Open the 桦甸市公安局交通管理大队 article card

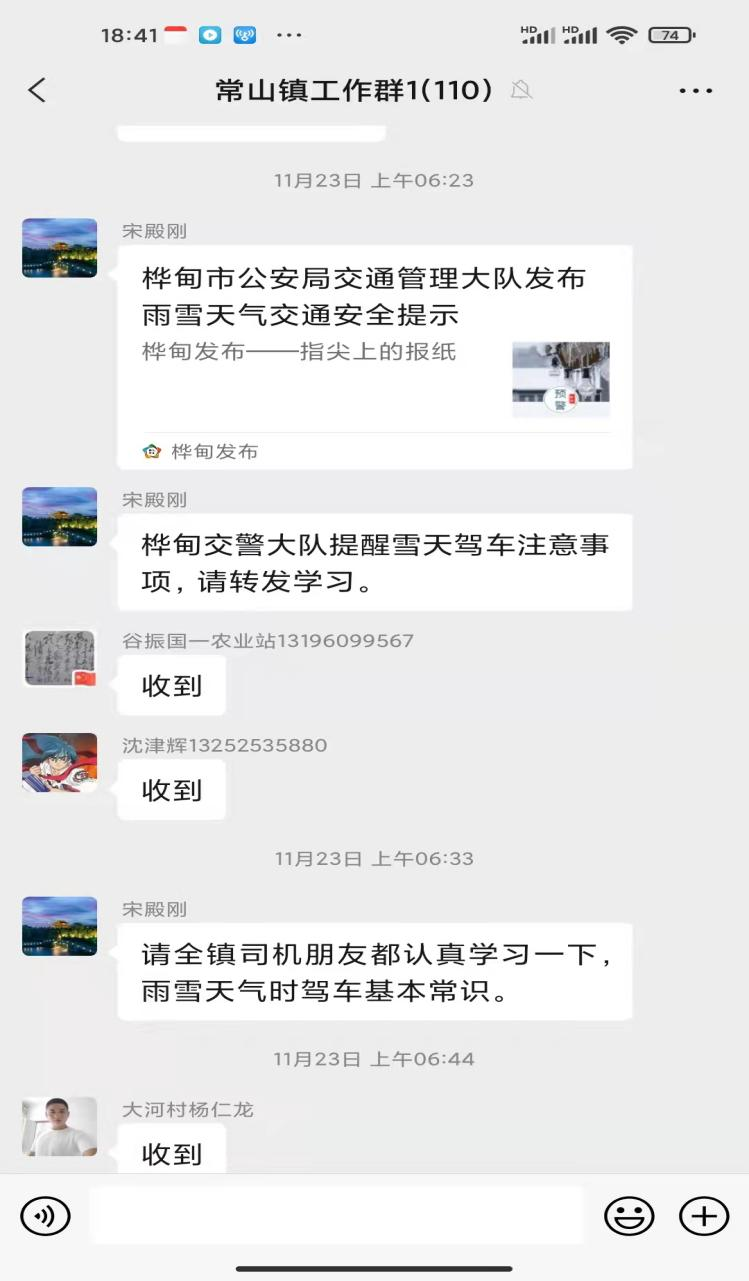point(375,357)
